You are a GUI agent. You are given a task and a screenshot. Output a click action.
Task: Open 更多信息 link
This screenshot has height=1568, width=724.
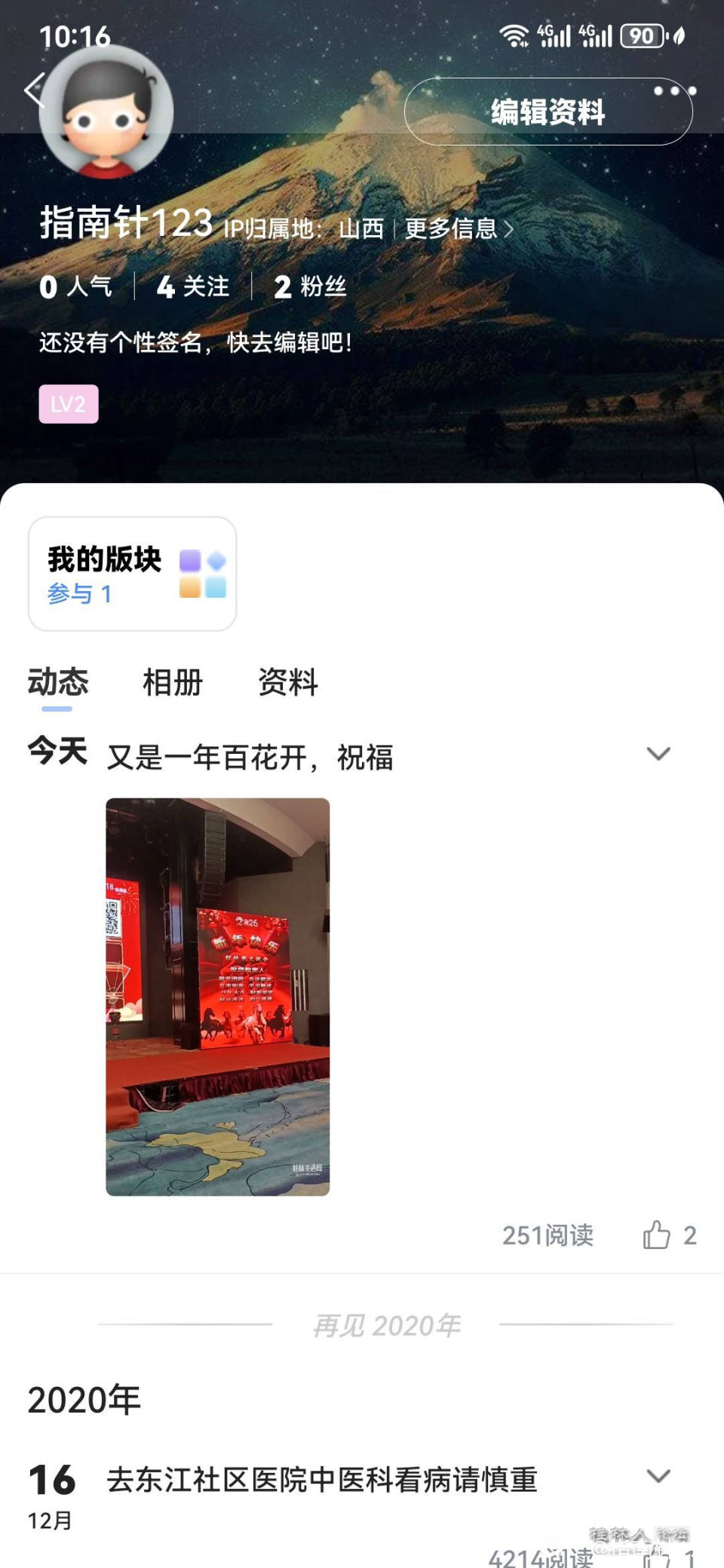click(458, 228)
